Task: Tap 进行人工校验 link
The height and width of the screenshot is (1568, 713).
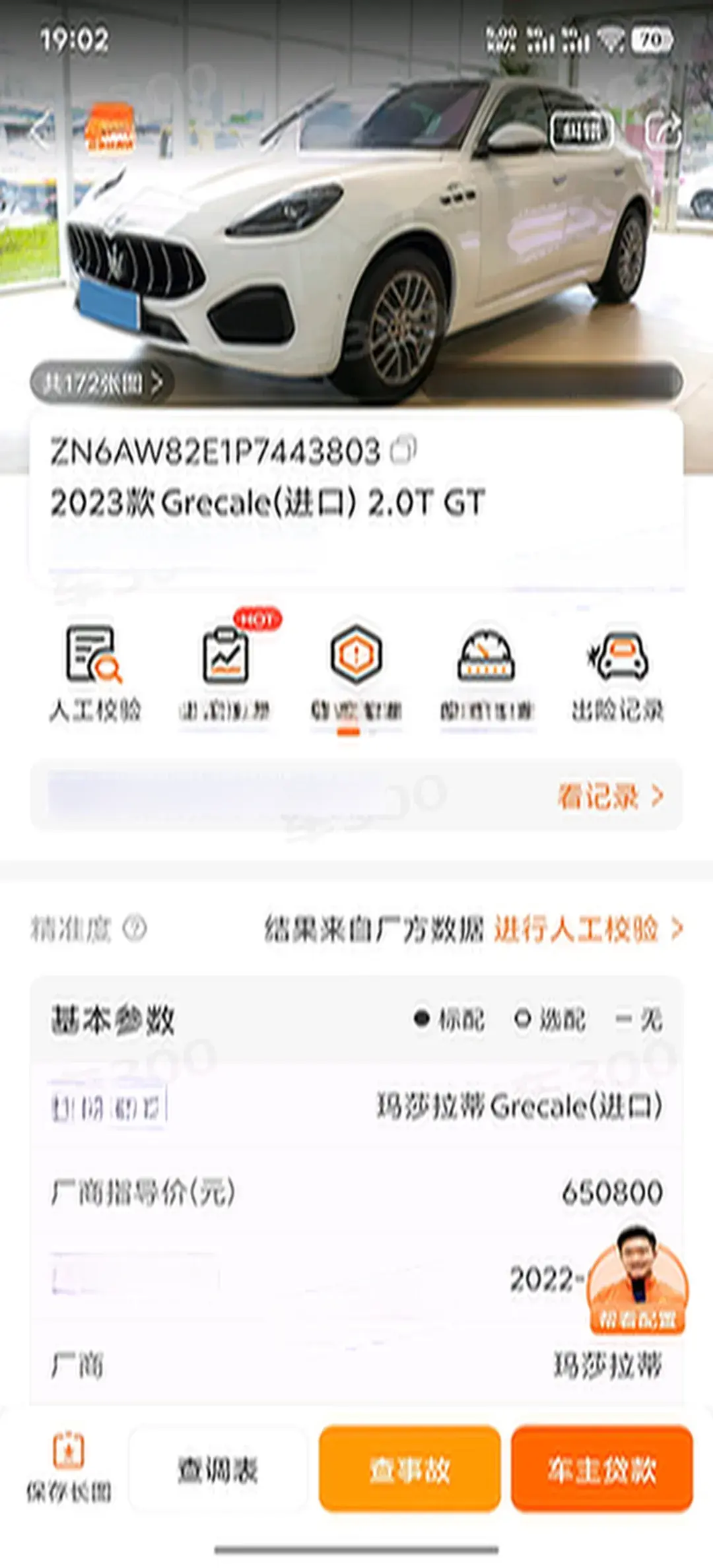Action: (x=588, y=929)
